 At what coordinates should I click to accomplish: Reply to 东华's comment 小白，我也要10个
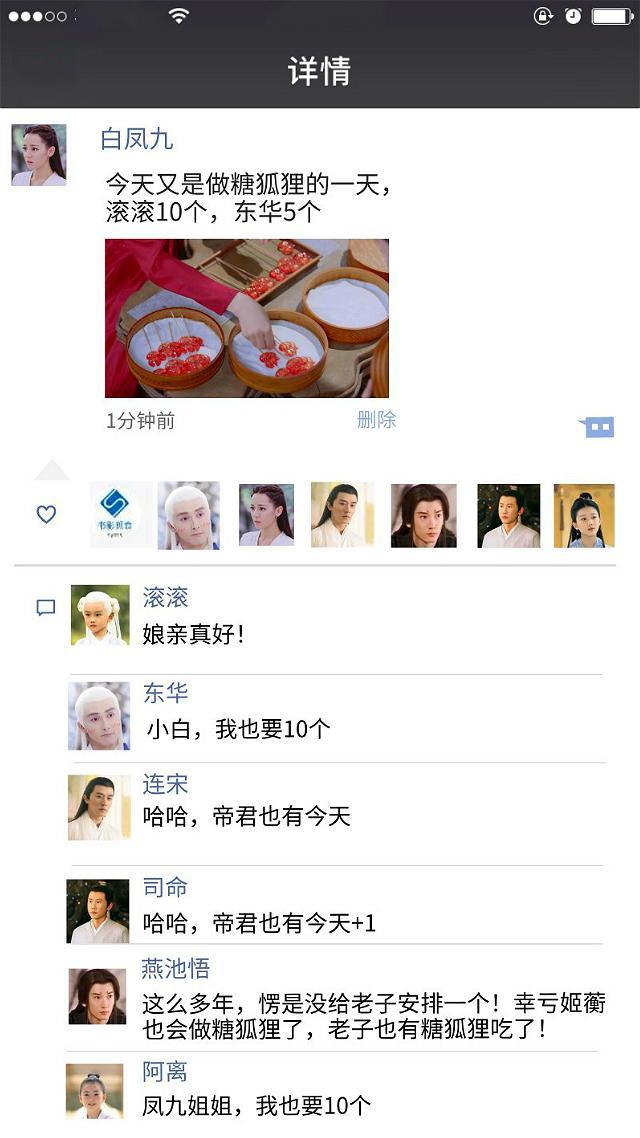click(238, 729)
